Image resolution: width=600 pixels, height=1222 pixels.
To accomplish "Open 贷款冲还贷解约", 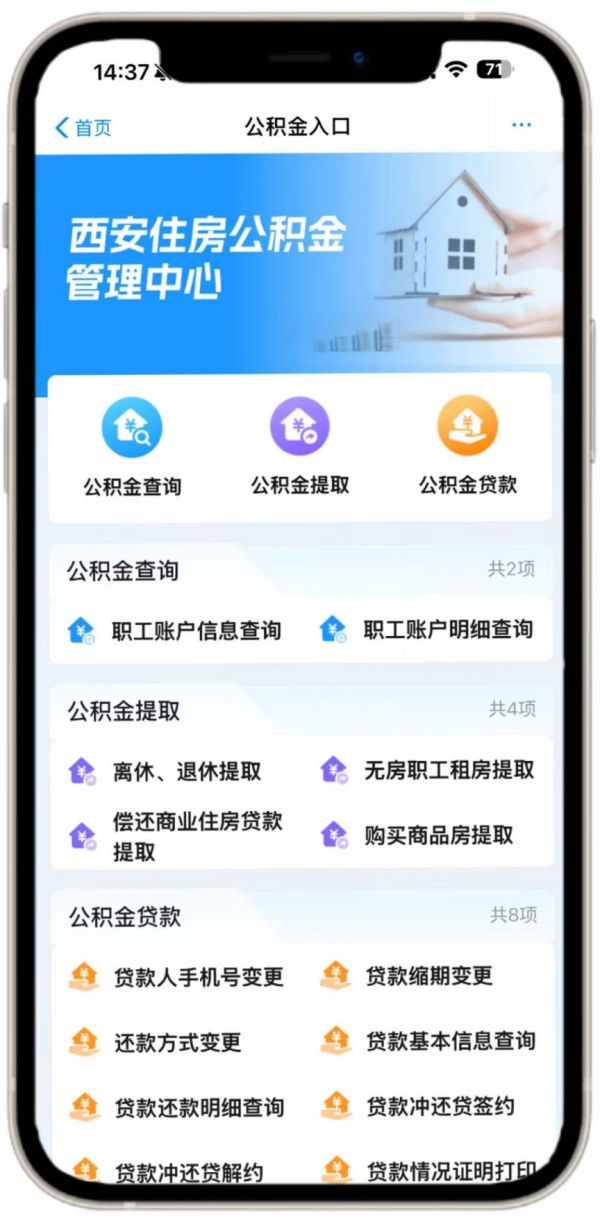I will click(188, 1171).
